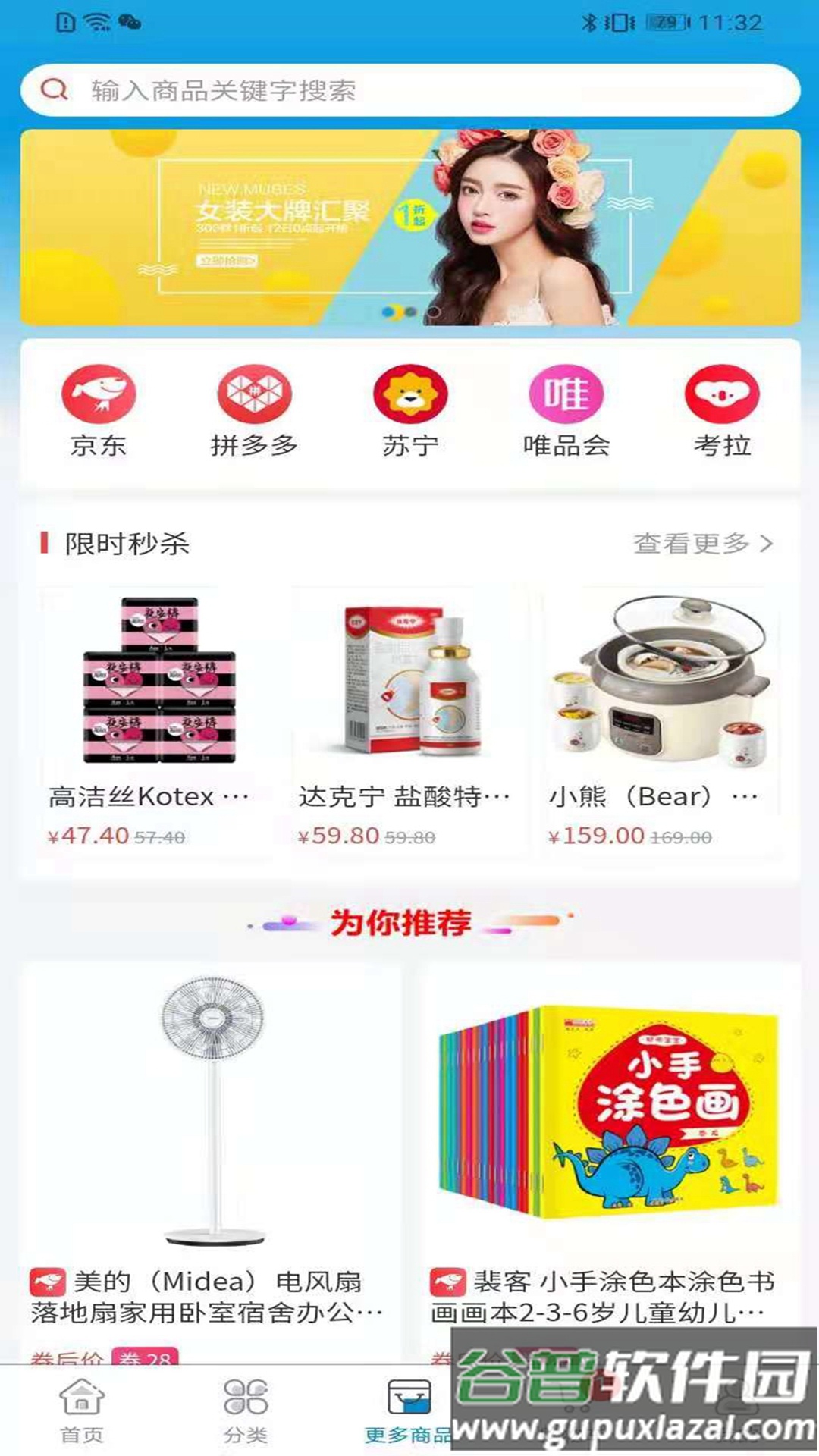Select the first banner pagination dot

(389, 312)
